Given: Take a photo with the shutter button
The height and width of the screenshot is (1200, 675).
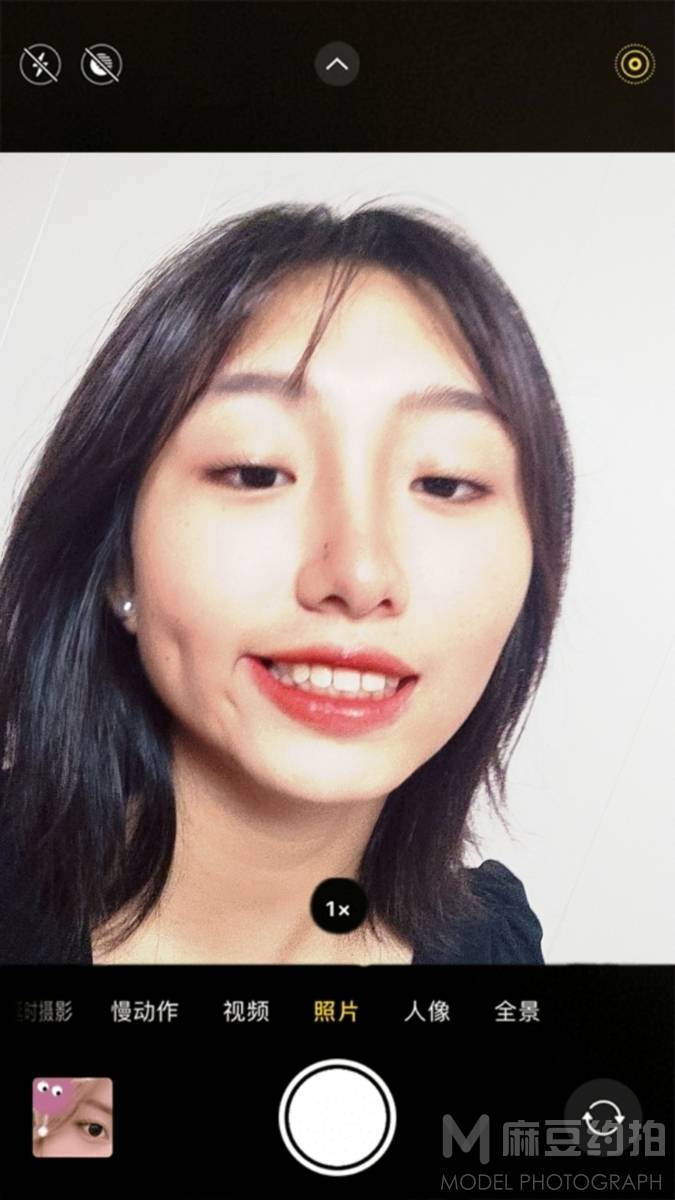Looking at the screenshot, I should (338, 1117).
